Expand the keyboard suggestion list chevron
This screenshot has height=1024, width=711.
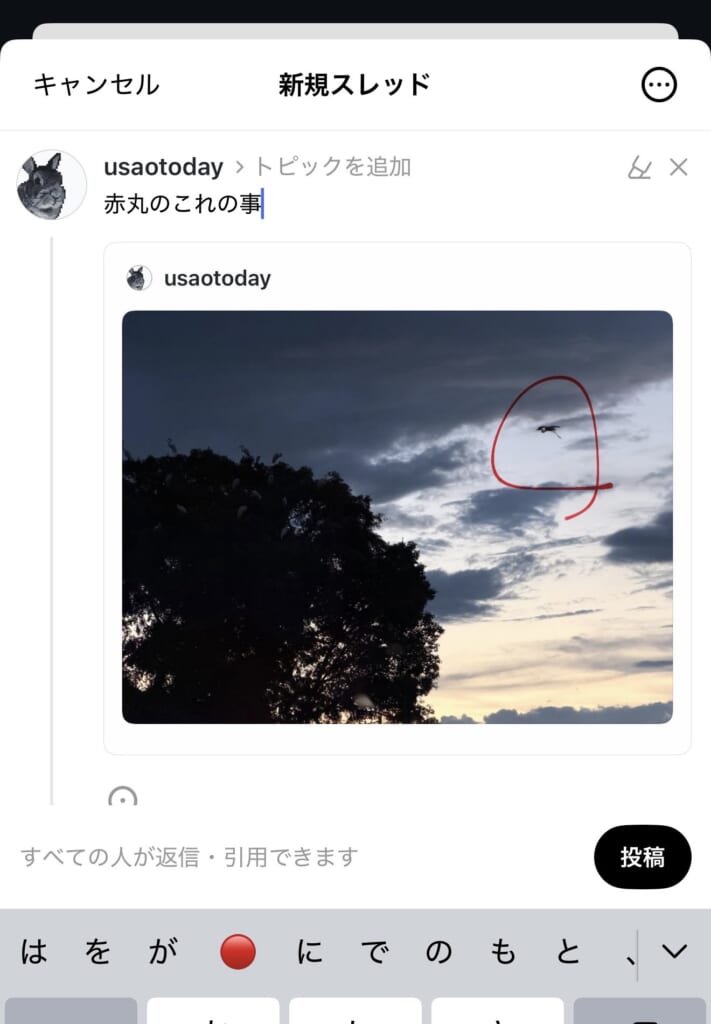click(x=676, y=952)
